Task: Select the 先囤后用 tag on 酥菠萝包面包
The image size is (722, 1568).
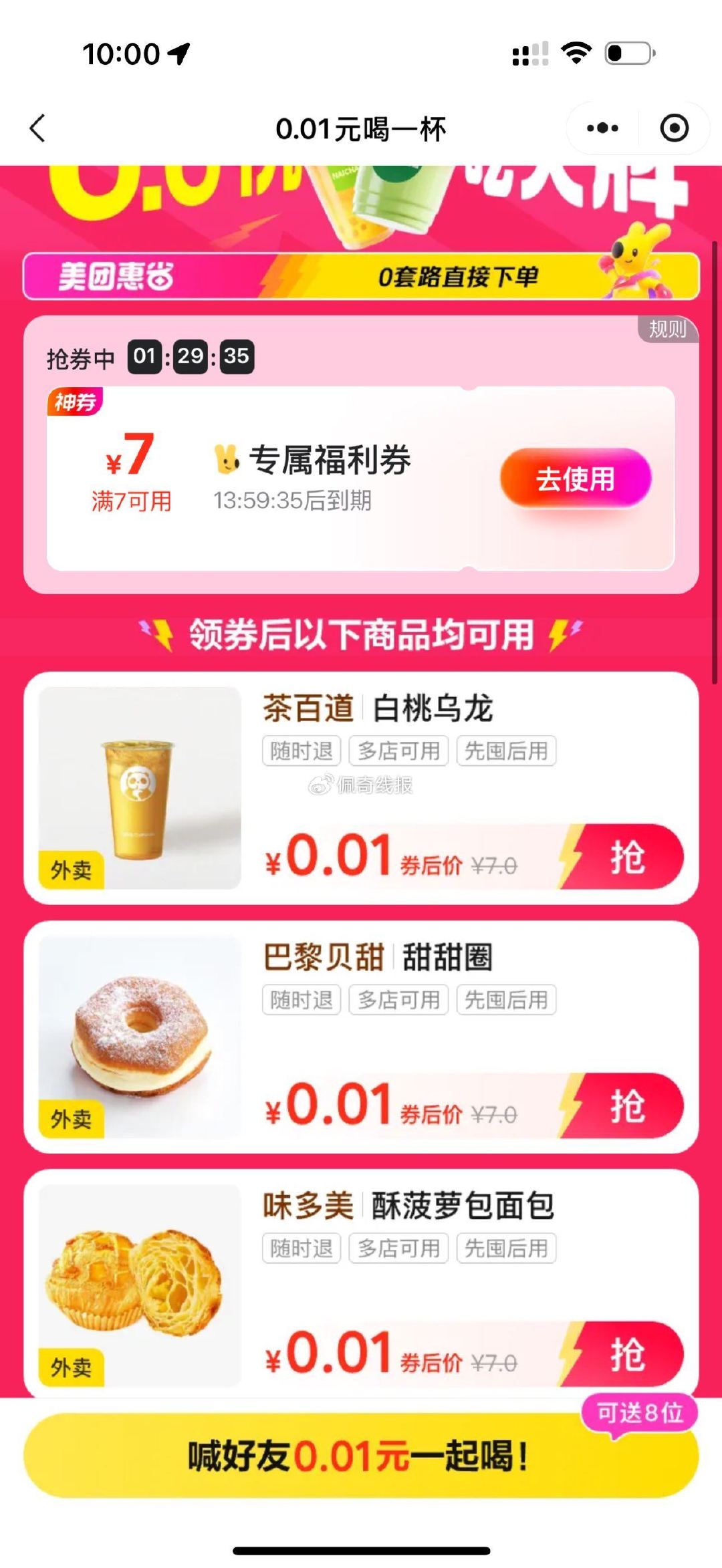Action: 506,1249
